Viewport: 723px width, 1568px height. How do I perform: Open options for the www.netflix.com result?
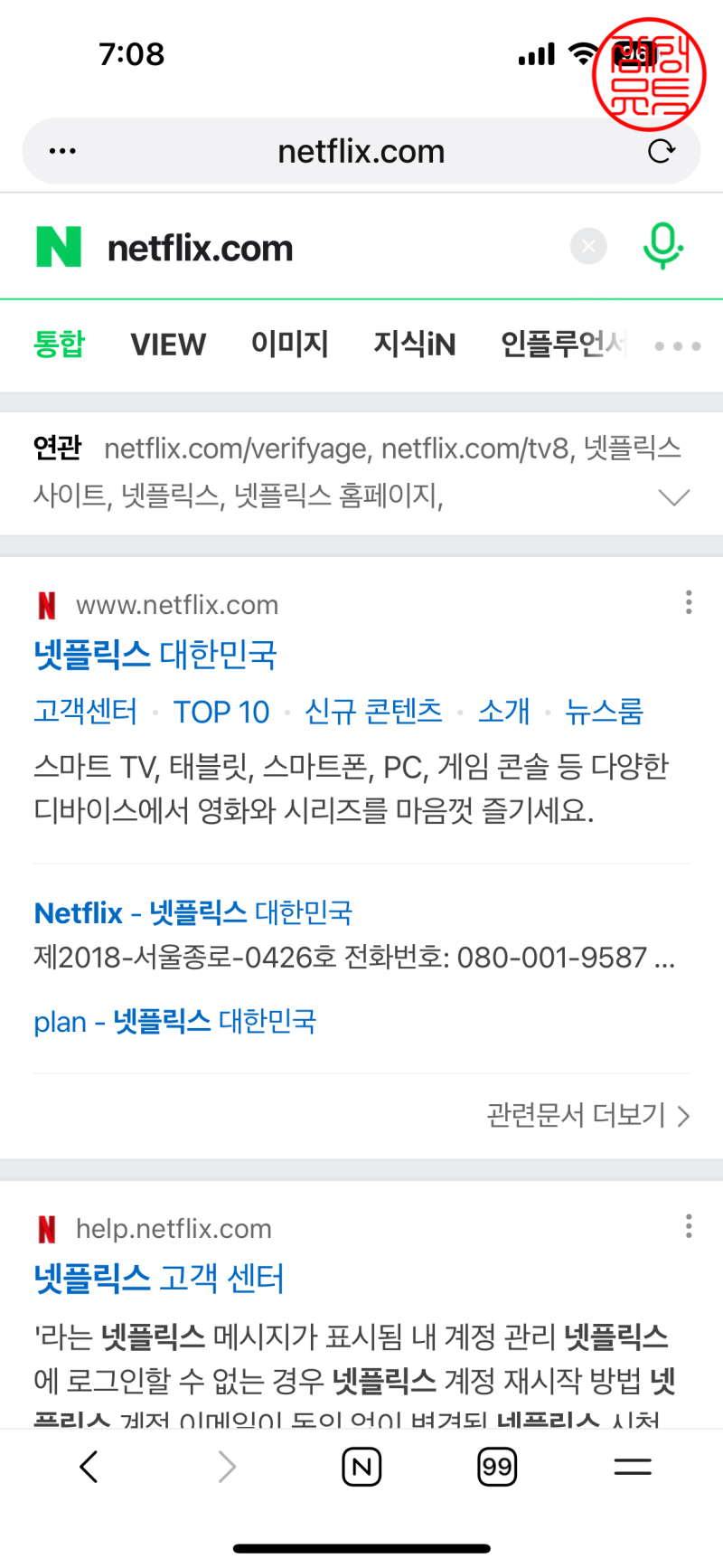(x=688, y=602)
